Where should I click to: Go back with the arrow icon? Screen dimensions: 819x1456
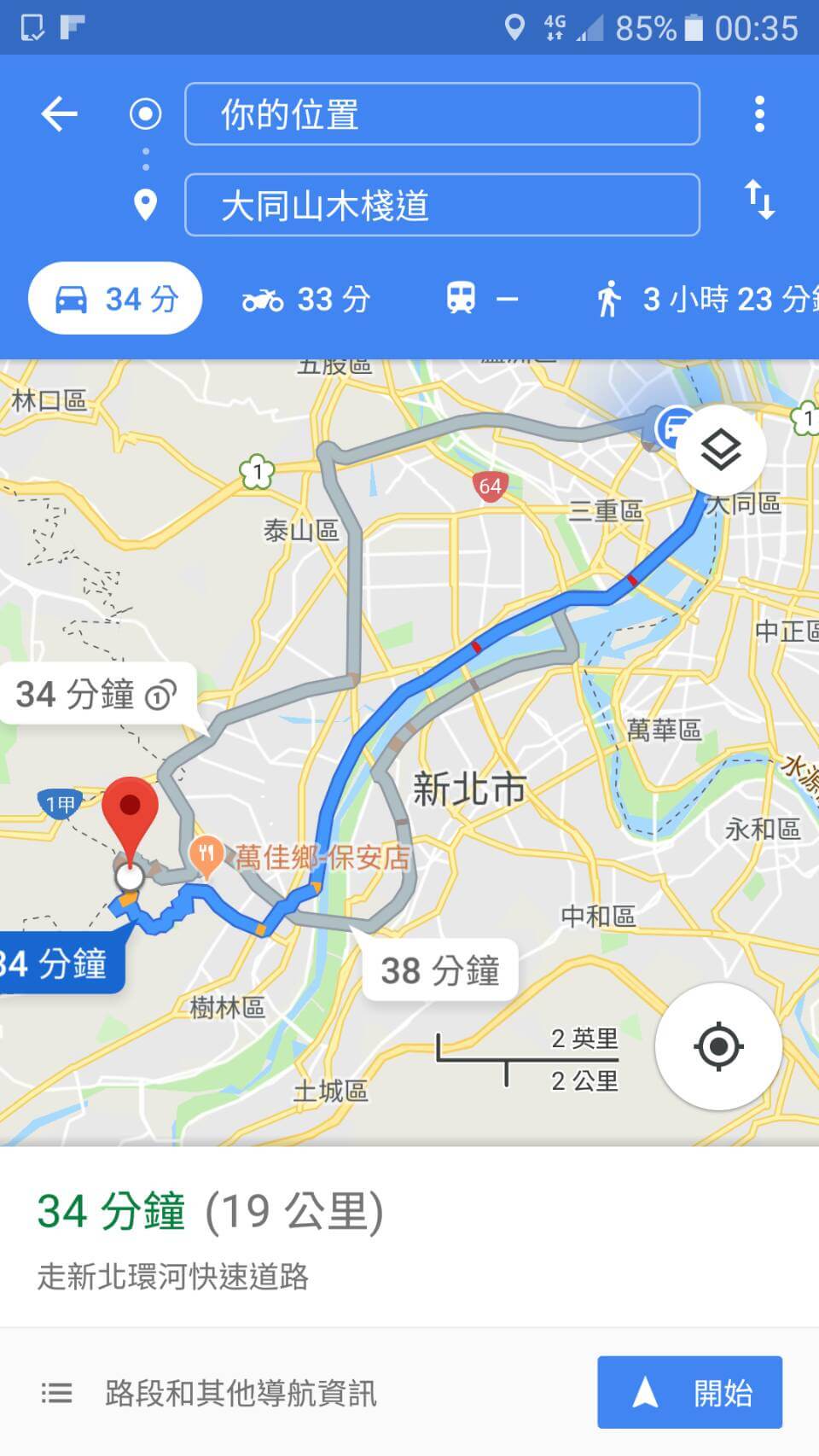click(59, 114)
